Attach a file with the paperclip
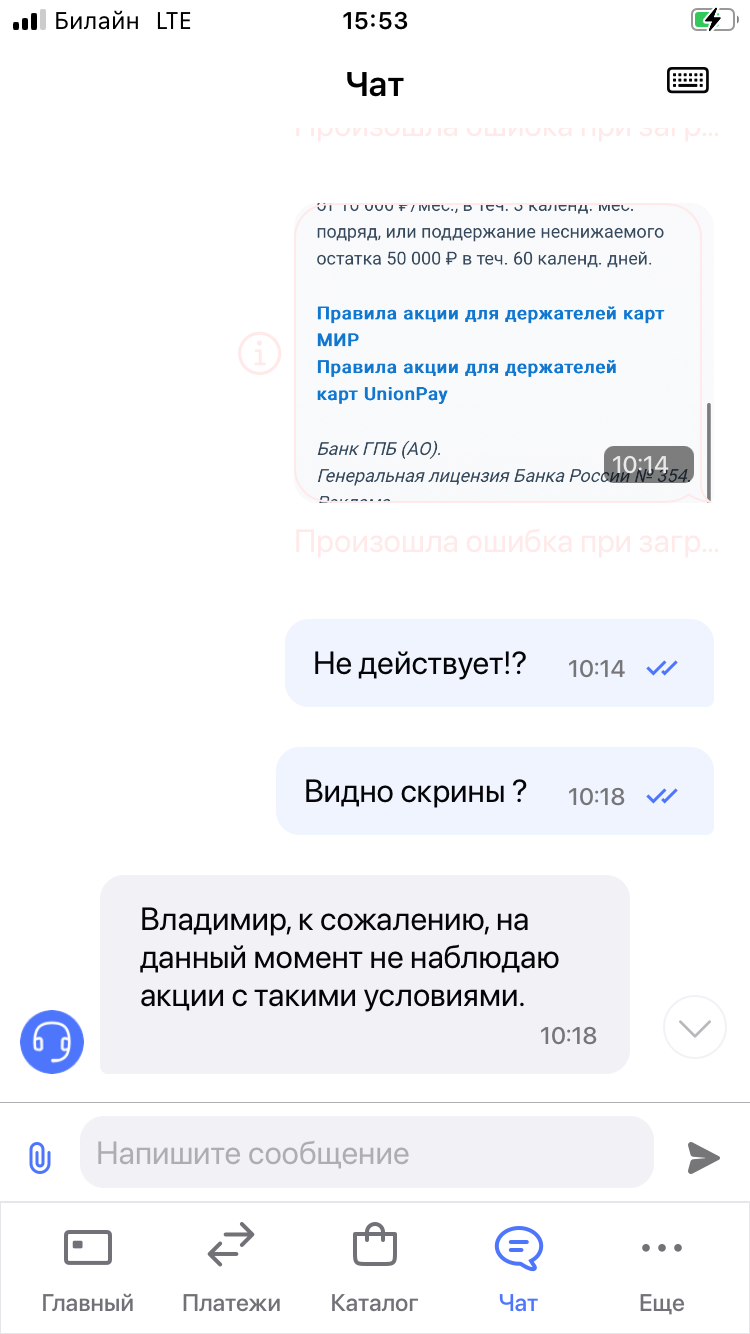750x1334 pixels. click(39, 1157)
